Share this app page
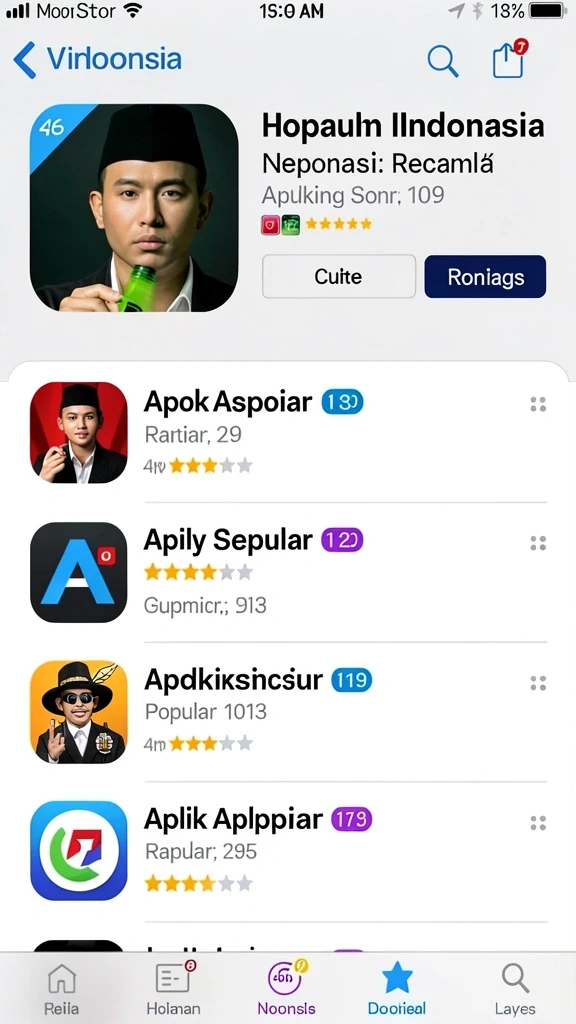 coord(509,59)
